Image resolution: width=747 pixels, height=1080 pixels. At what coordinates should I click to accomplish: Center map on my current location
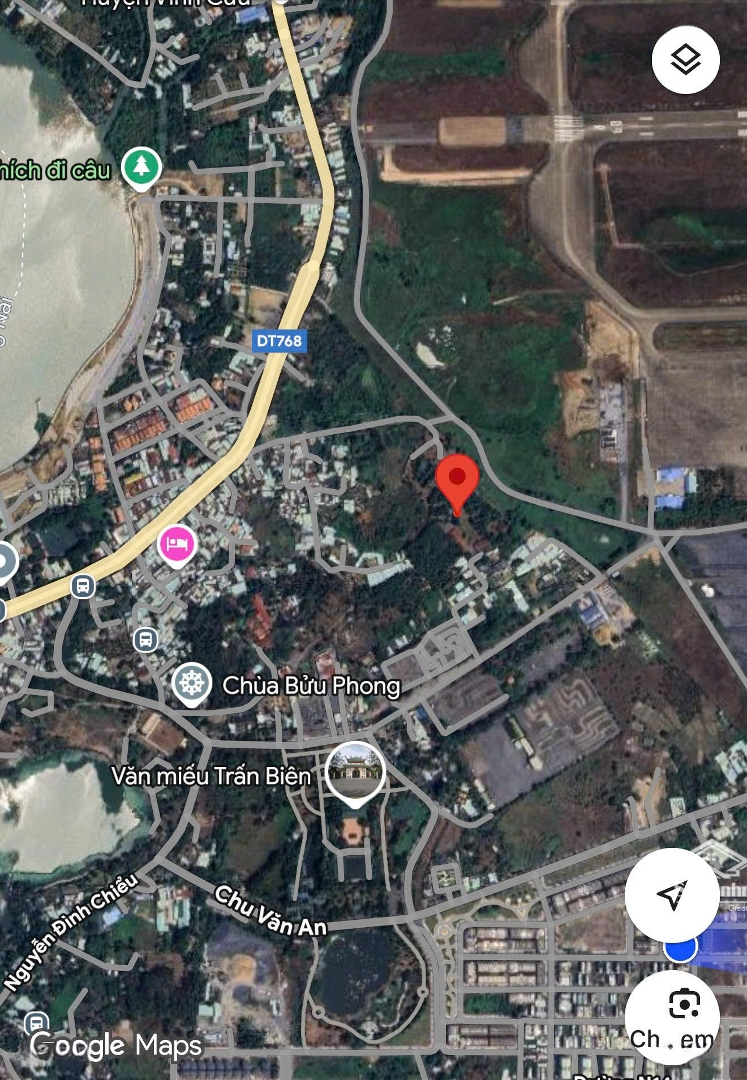click(x=672, y=896)
